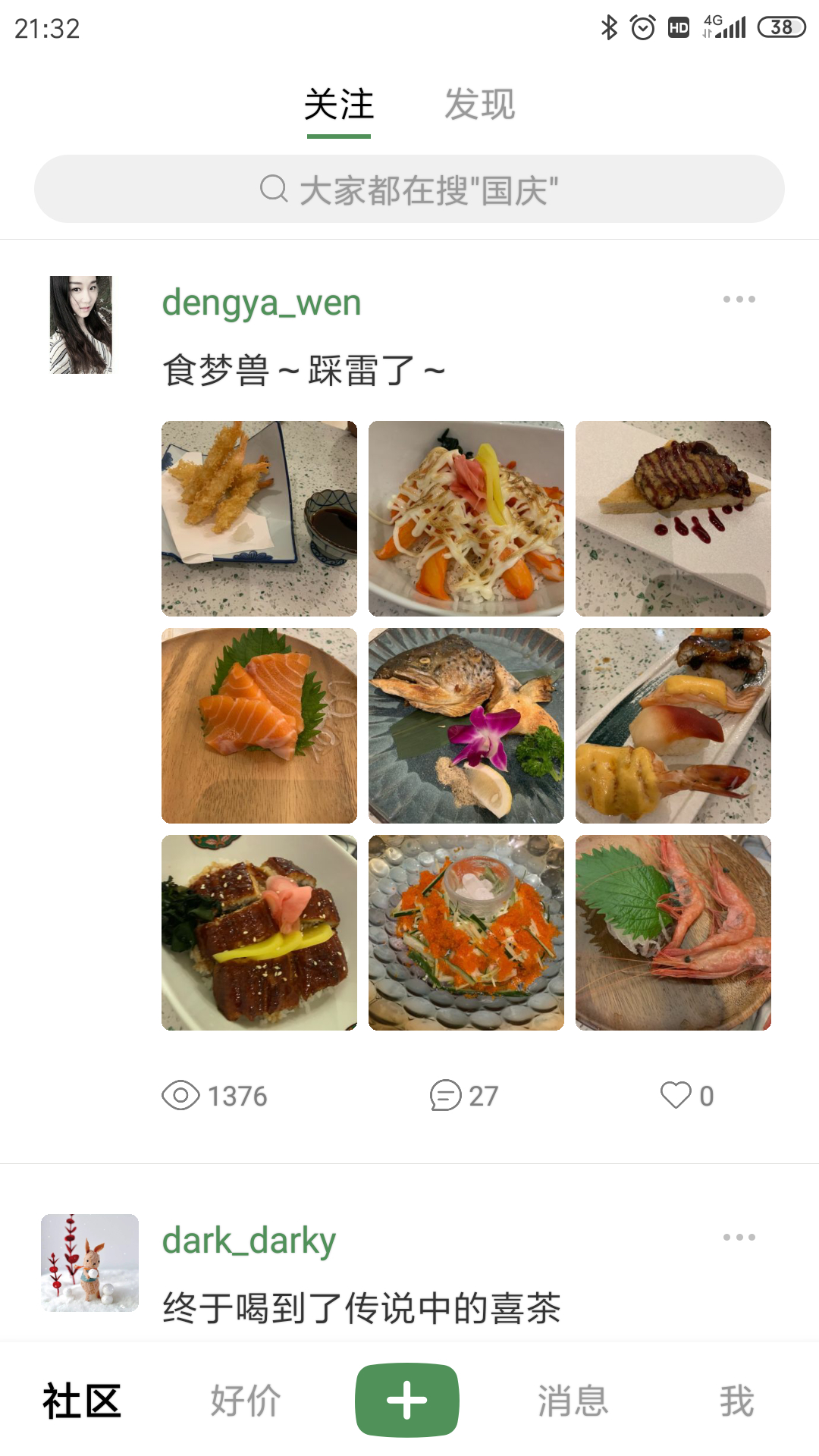Create a new post with the plus button
The image size is (819, 1456).
[x=407, y=1401]
